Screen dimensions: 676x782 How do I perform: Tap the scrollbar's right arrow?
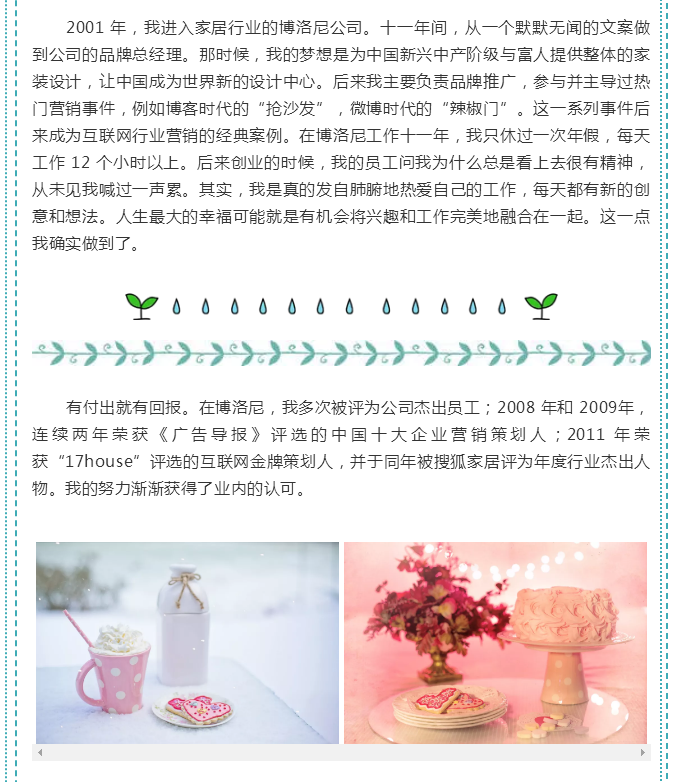pos(643,752)
